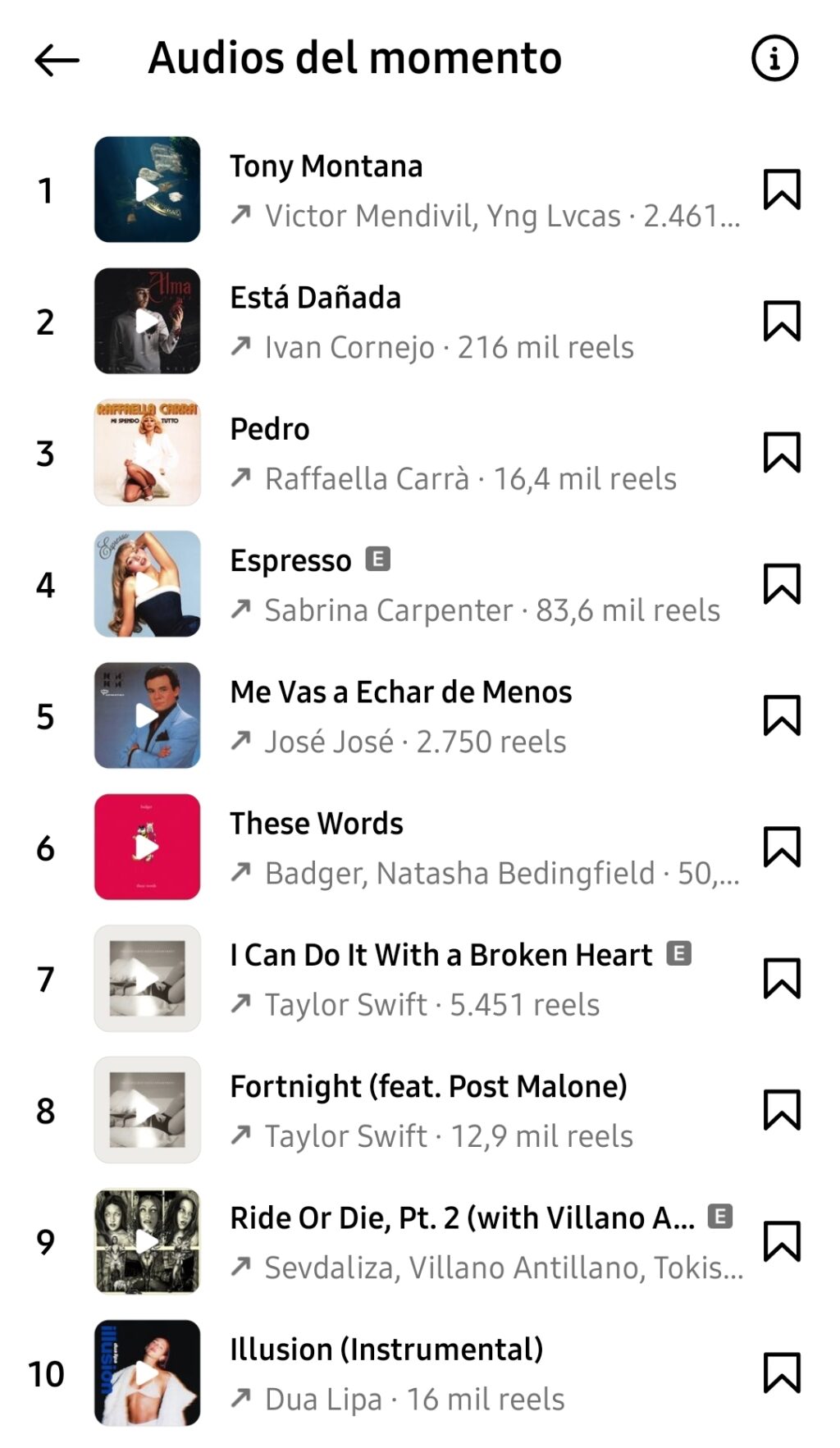Bookmark the Está Dañada audio
The image size is (840, 1448).
pos(781,321)
